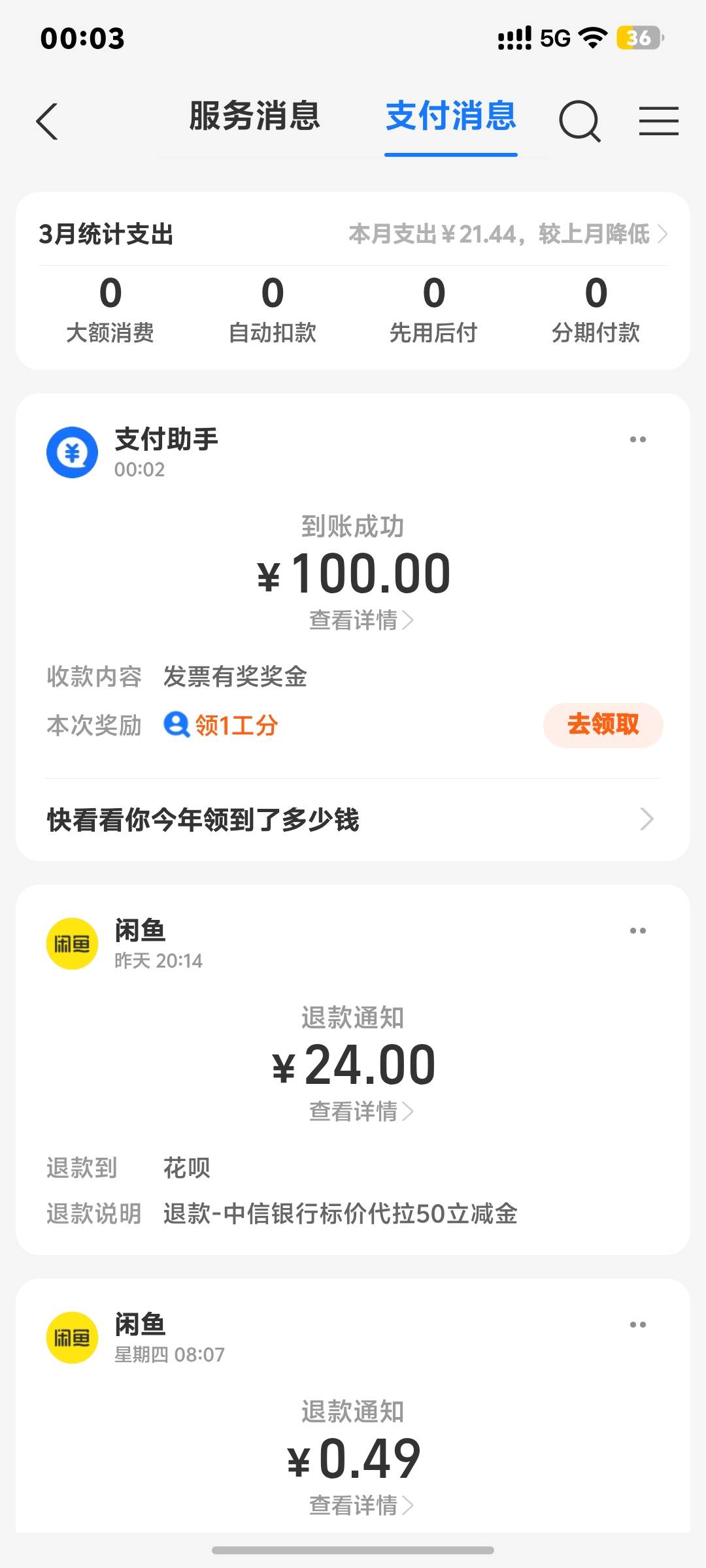Open more options for the ¥0.49 闲鱼 refund

(637, 1325)
